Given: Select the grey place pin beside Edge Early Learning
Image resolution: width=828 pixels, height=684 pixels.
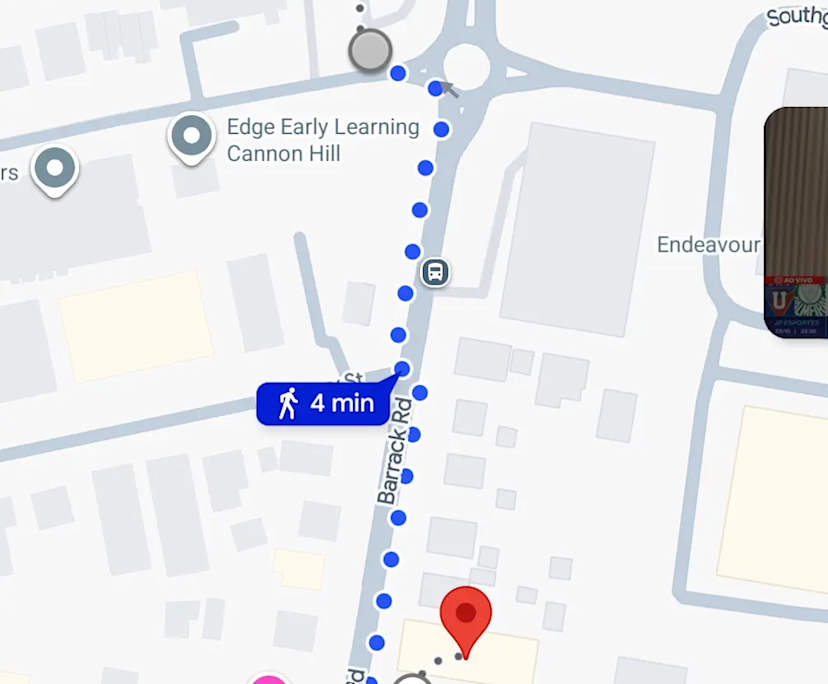Looking at the screenshot, I should (55, 168).
